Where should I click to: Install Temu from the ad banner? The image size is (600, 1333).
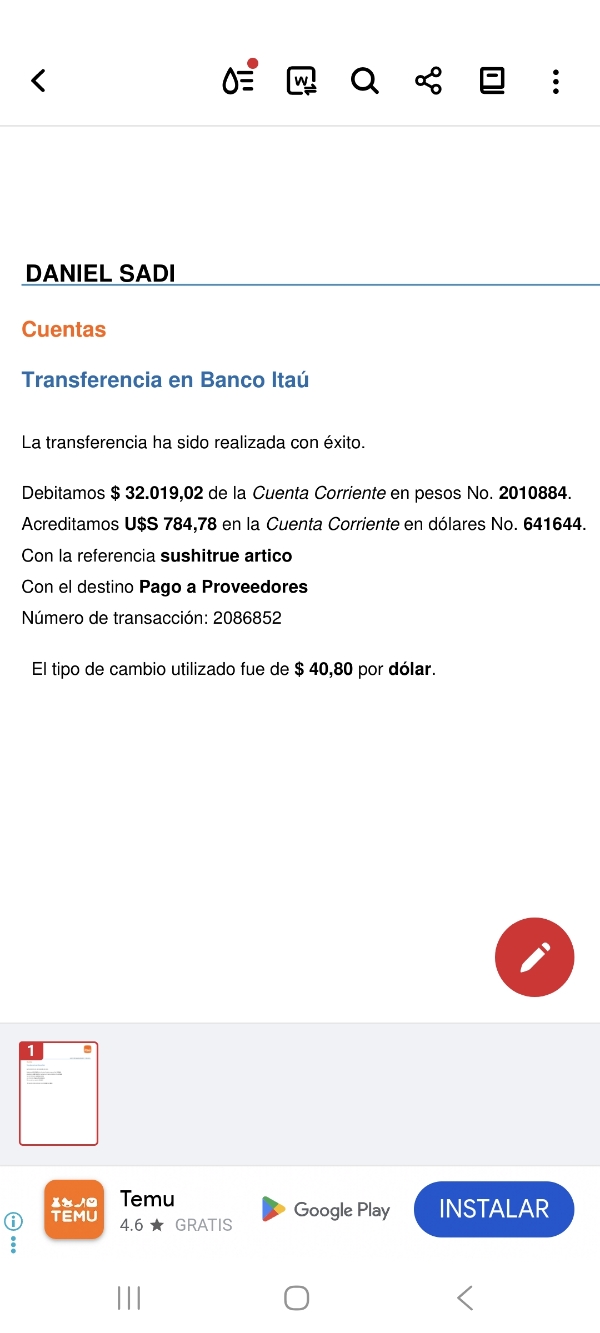(x=493, y=1209)
